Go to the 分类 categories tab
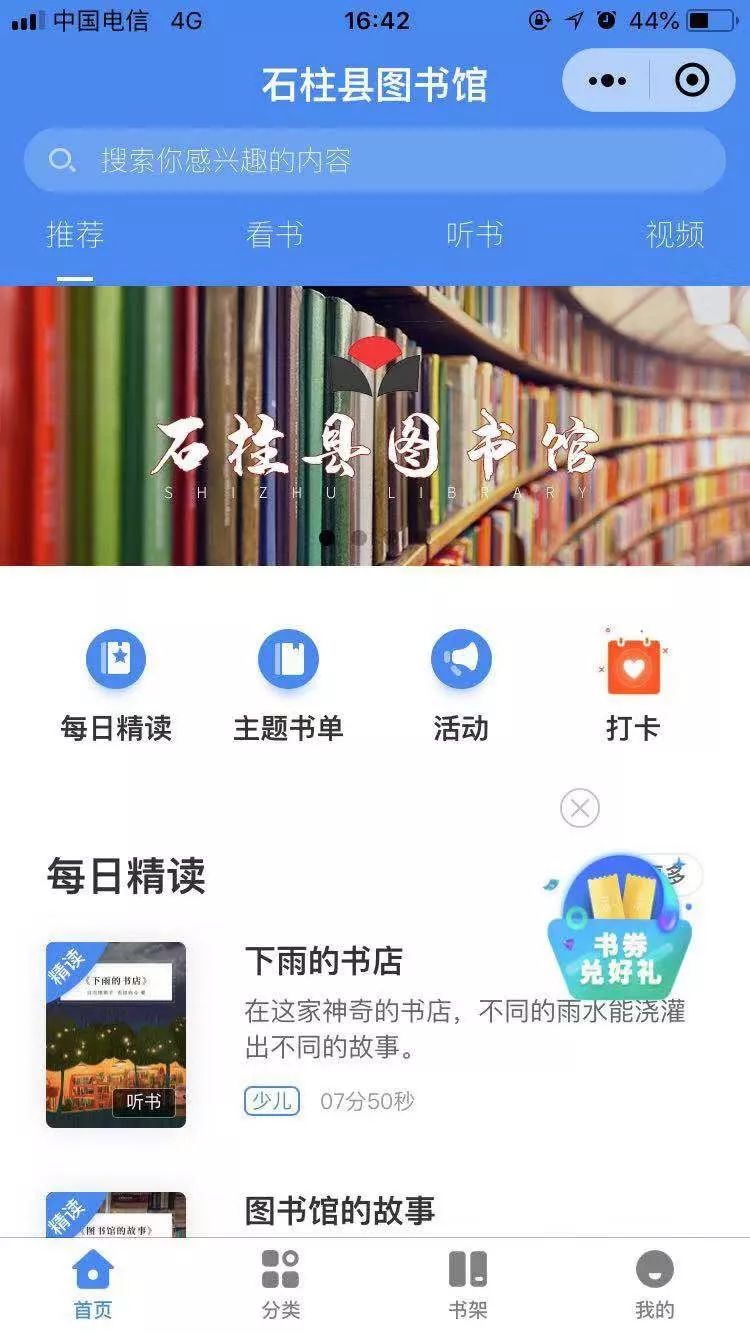This screenshot has height=1334, width=750. click(x=281, y=1285)
